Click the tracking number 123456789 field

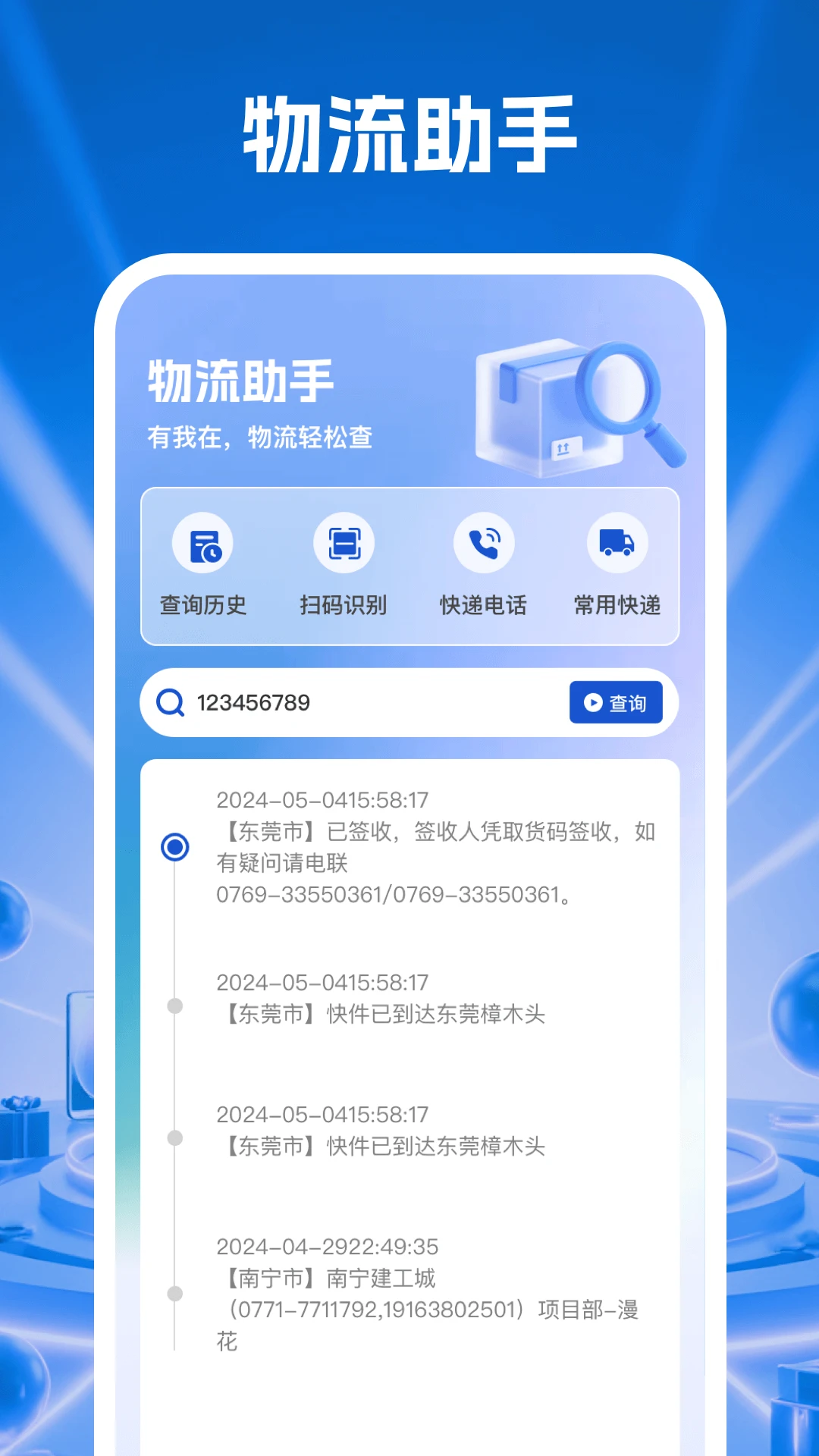click(303, 703)
